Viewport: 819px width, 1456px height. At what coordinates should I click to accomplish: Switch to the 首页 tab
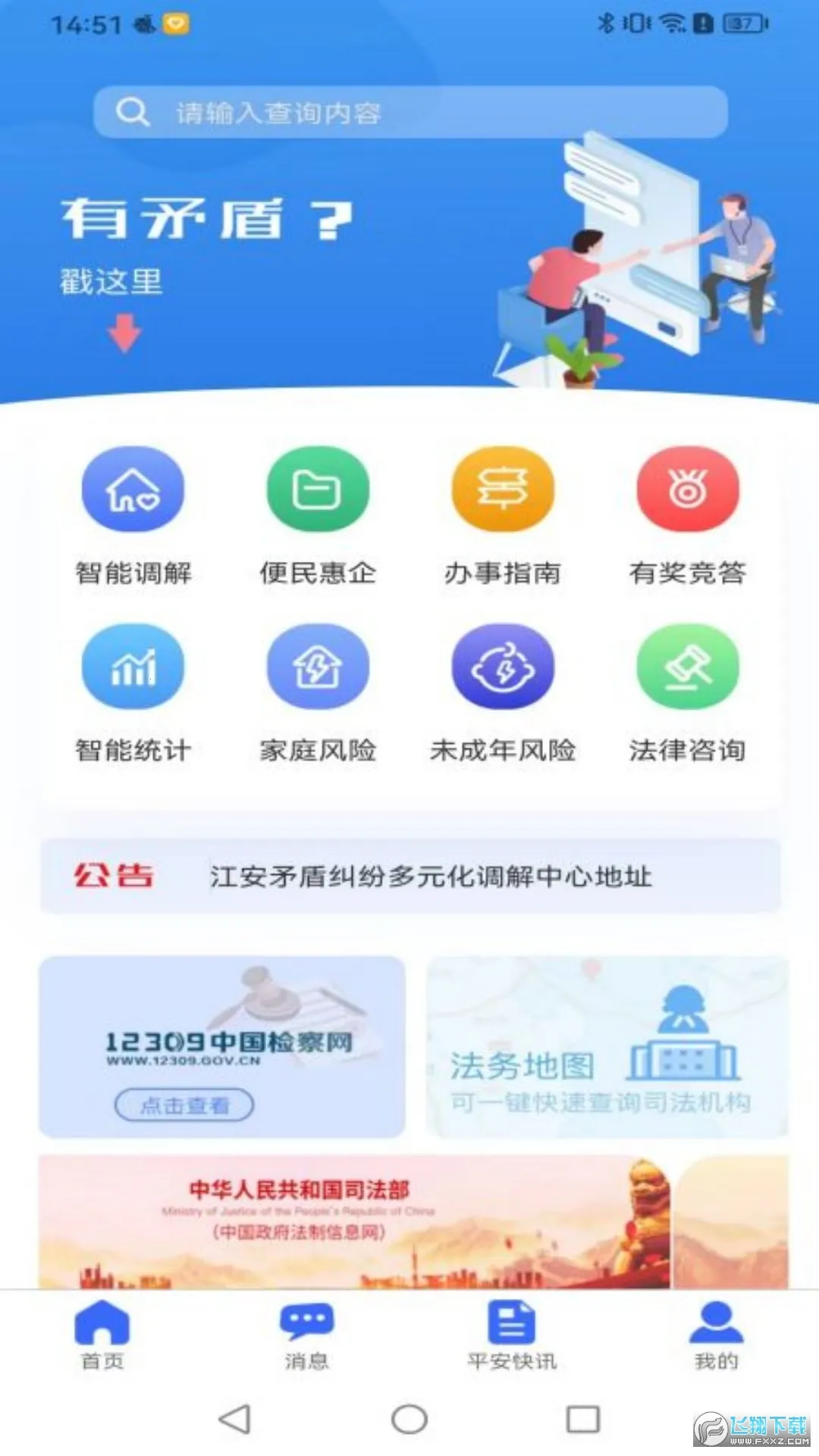102,1335
